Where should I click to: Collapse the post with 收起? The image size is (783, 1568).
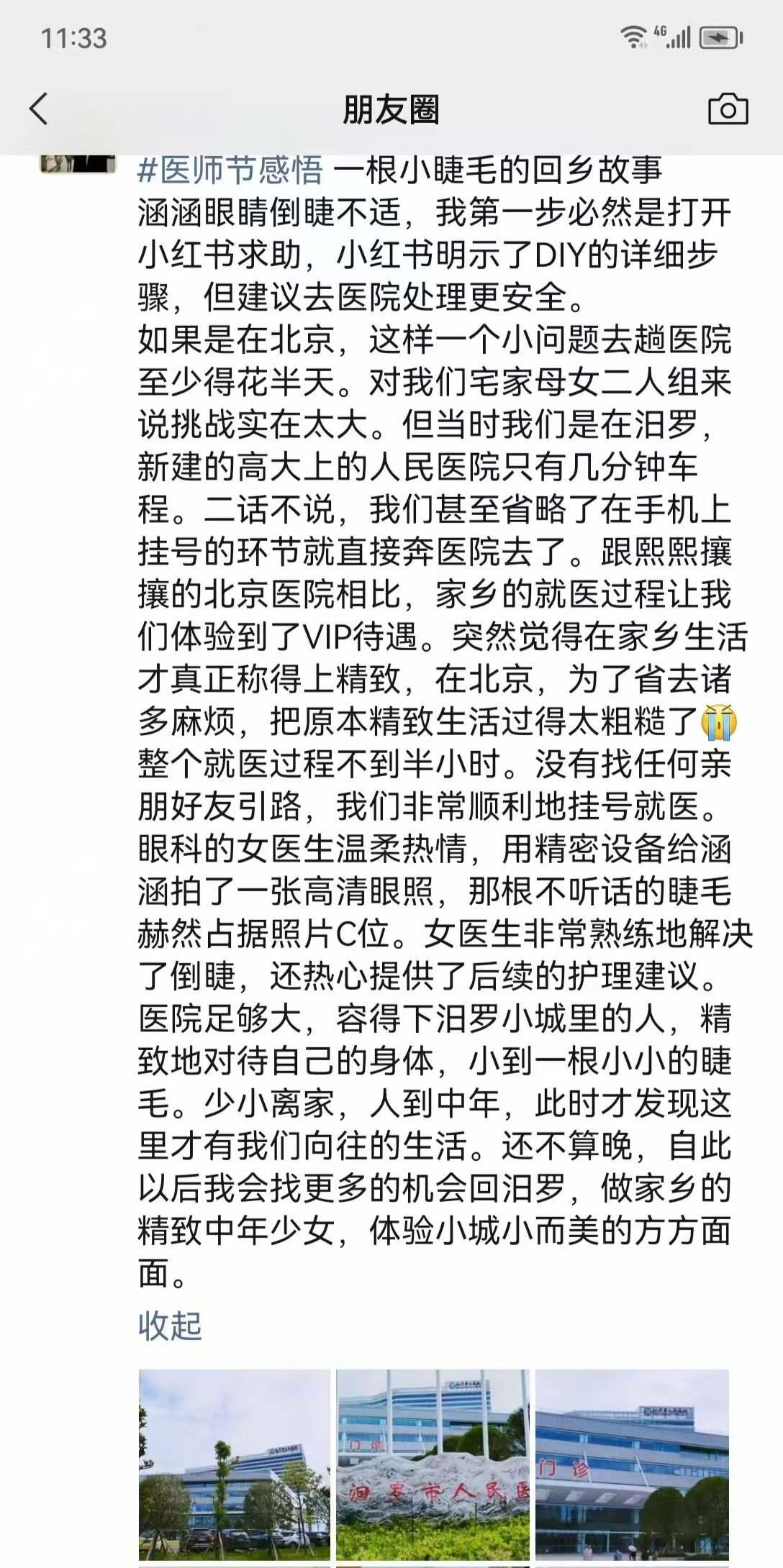[170, 1325]
